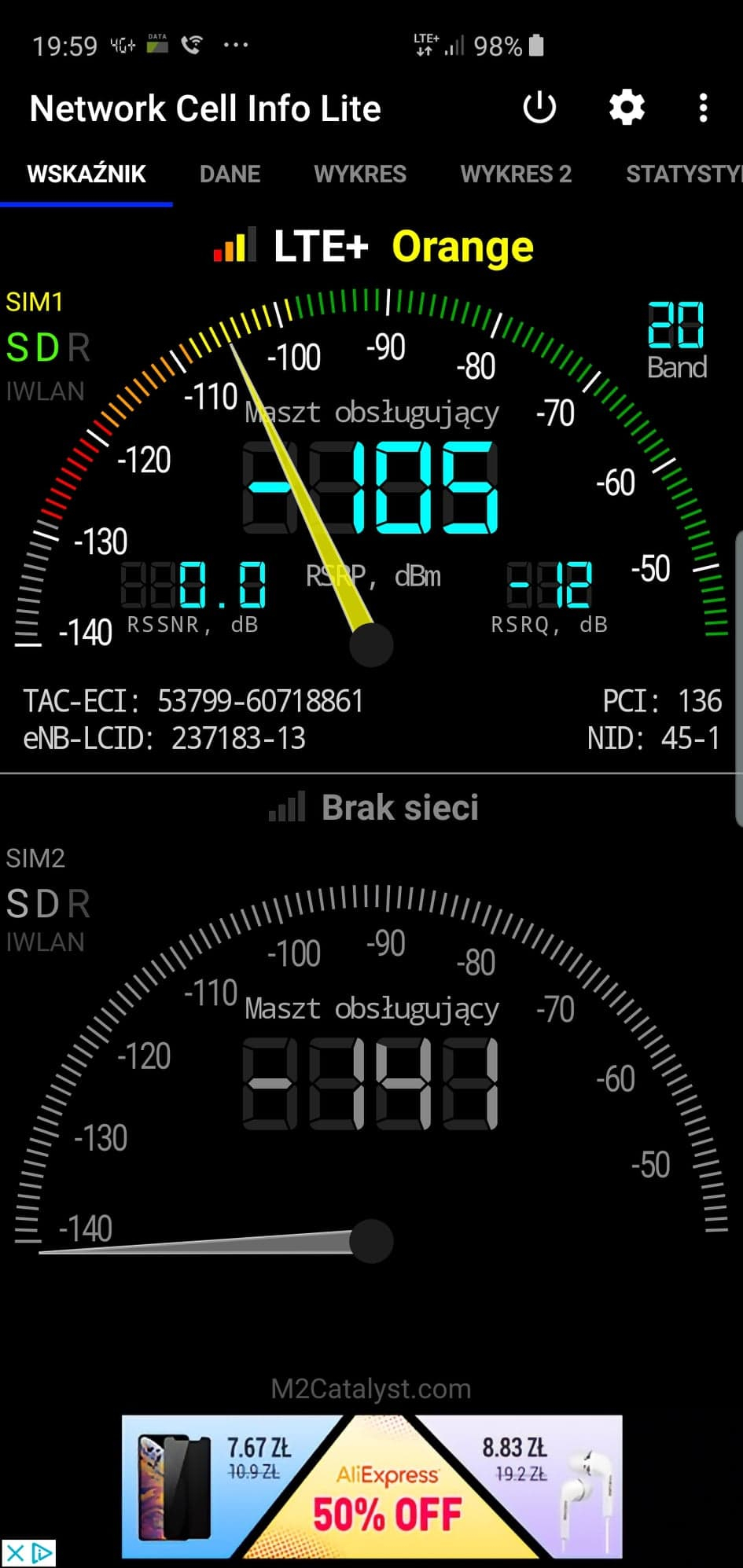Open the STATYSTYKI tab
The image size is (743, 1568).
click(x=684, y=174)
